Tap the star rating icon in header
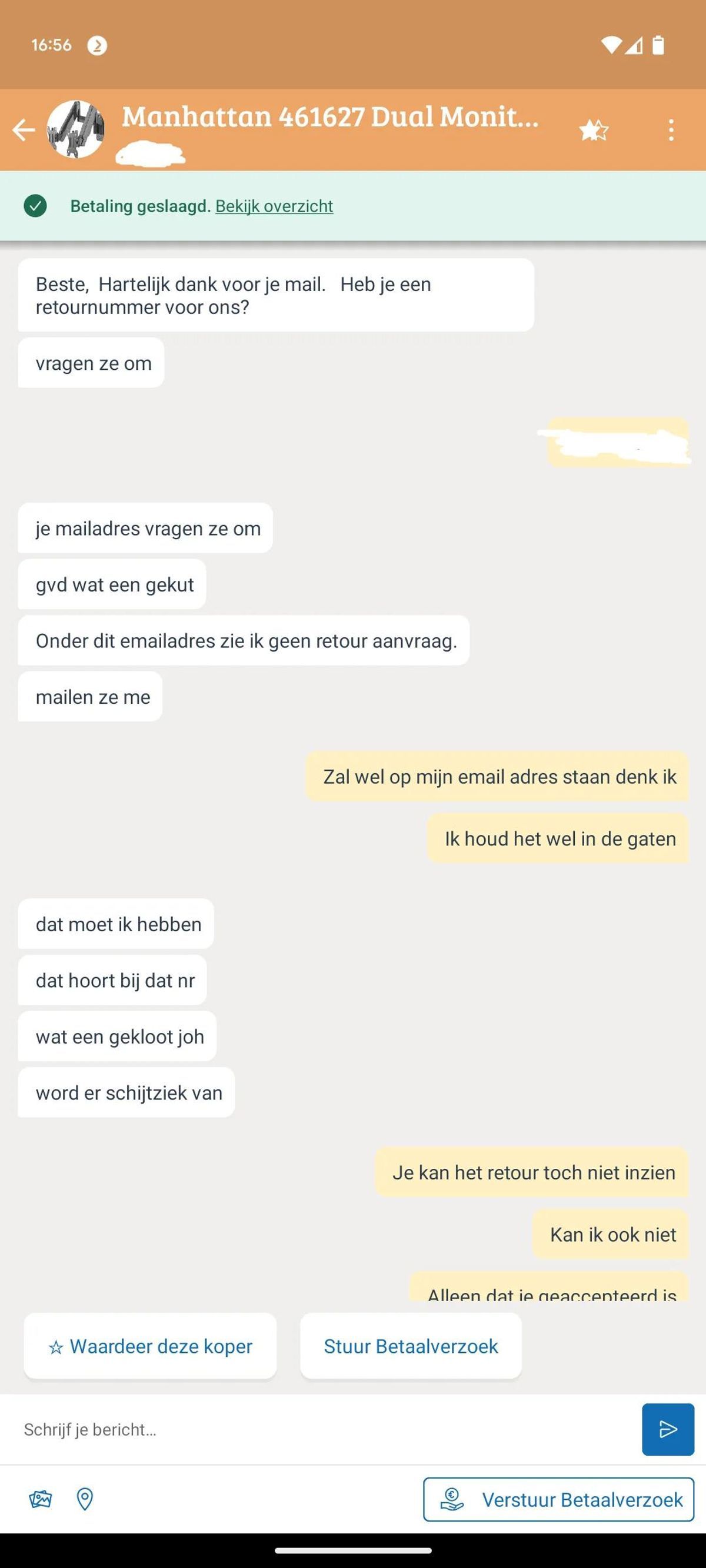 593,130
